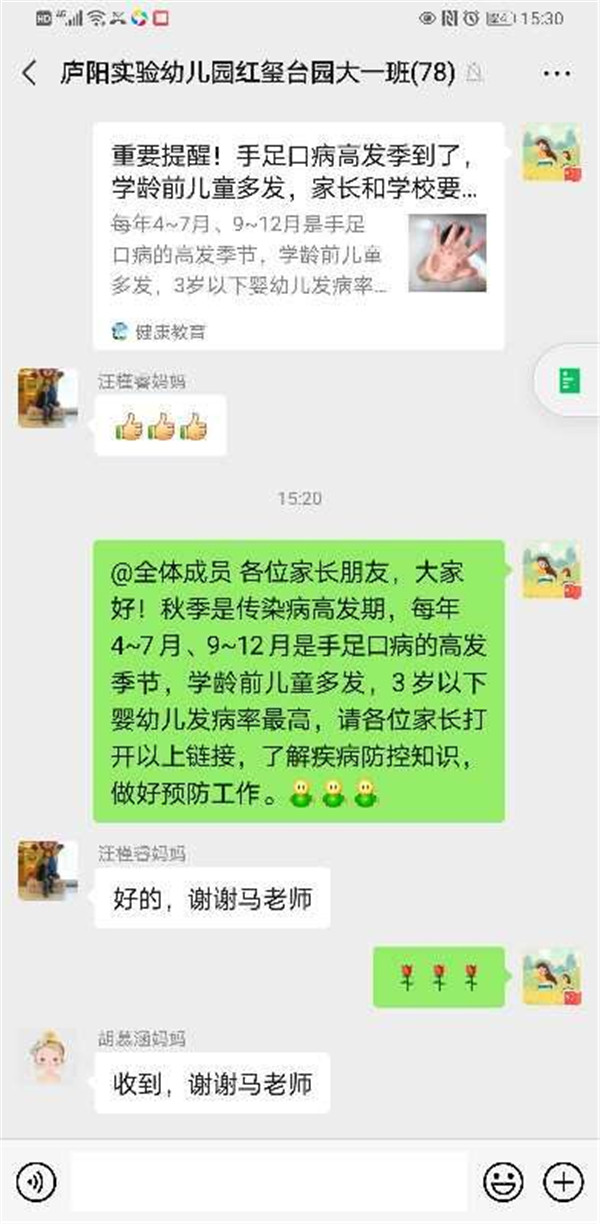The height and width of the screenshot is (1224, 600).
Task: Open the emoji picker
Action: click(x=503, y=1183)
